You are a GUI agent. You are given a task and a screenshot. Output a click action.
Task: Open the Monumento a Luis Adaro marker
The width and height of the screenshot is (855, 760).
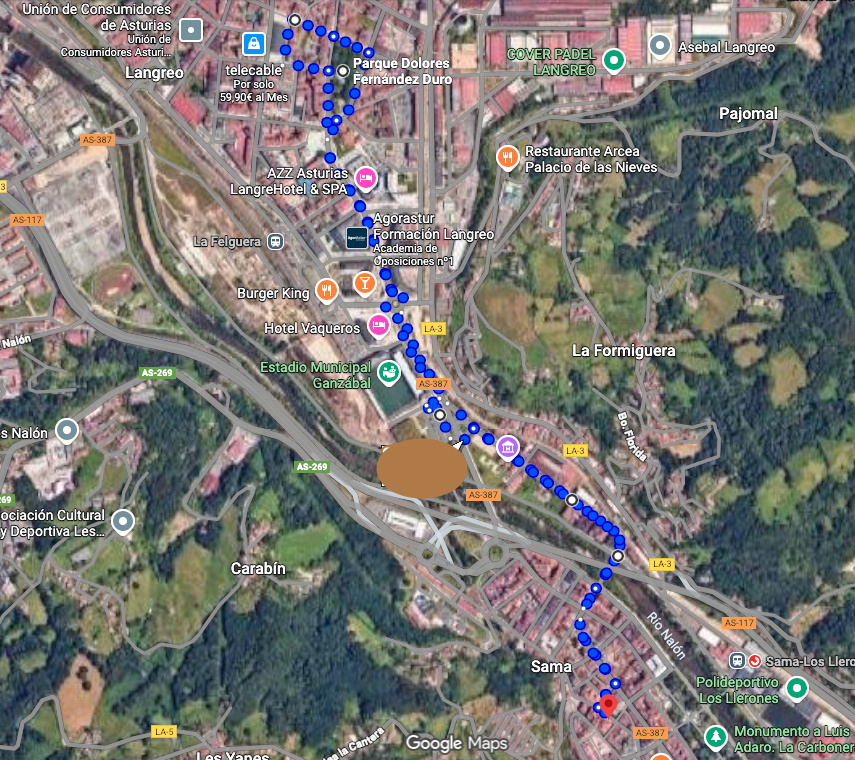point(716,738)
